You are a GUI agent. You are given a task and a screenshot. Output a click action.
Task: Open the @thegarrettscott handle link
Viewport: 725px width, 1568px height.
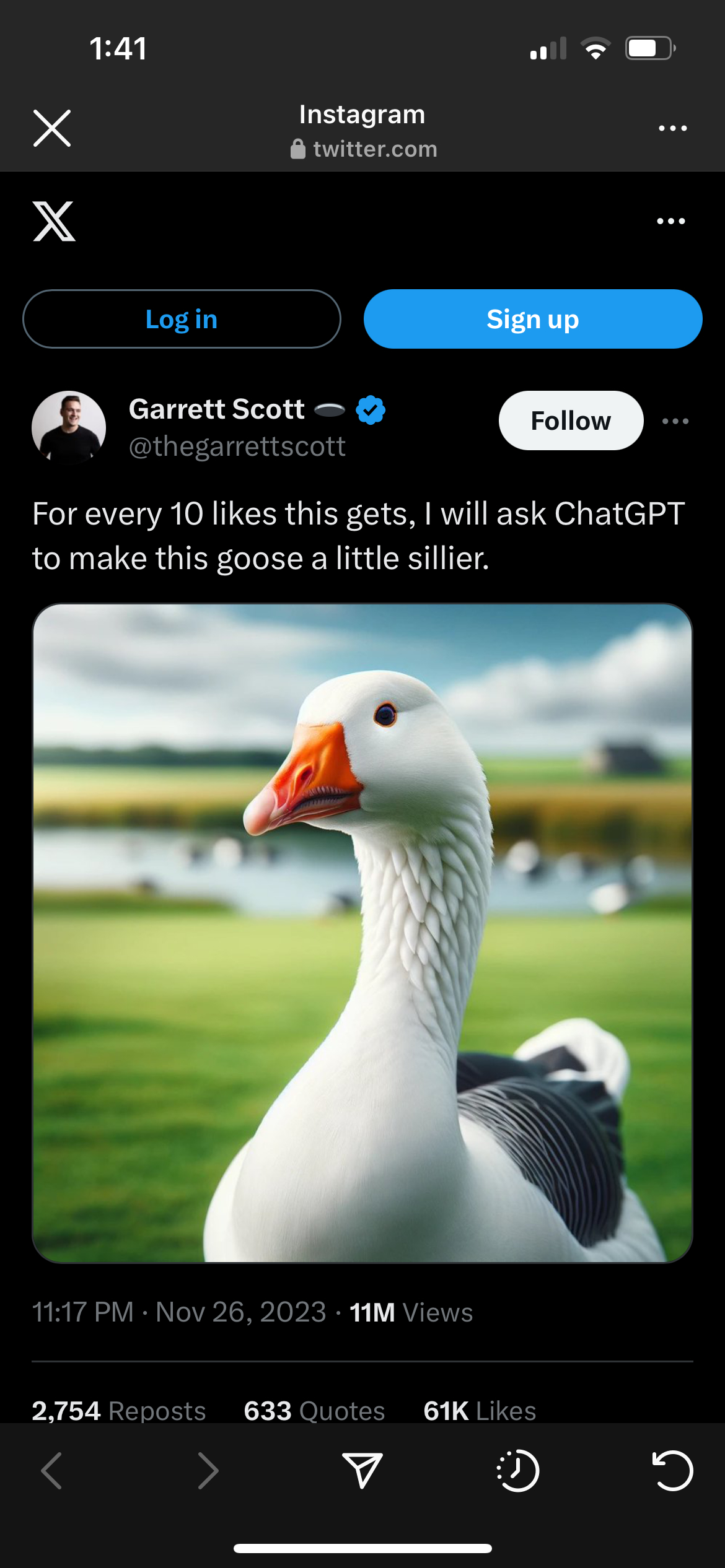click(x=237, y=446)
